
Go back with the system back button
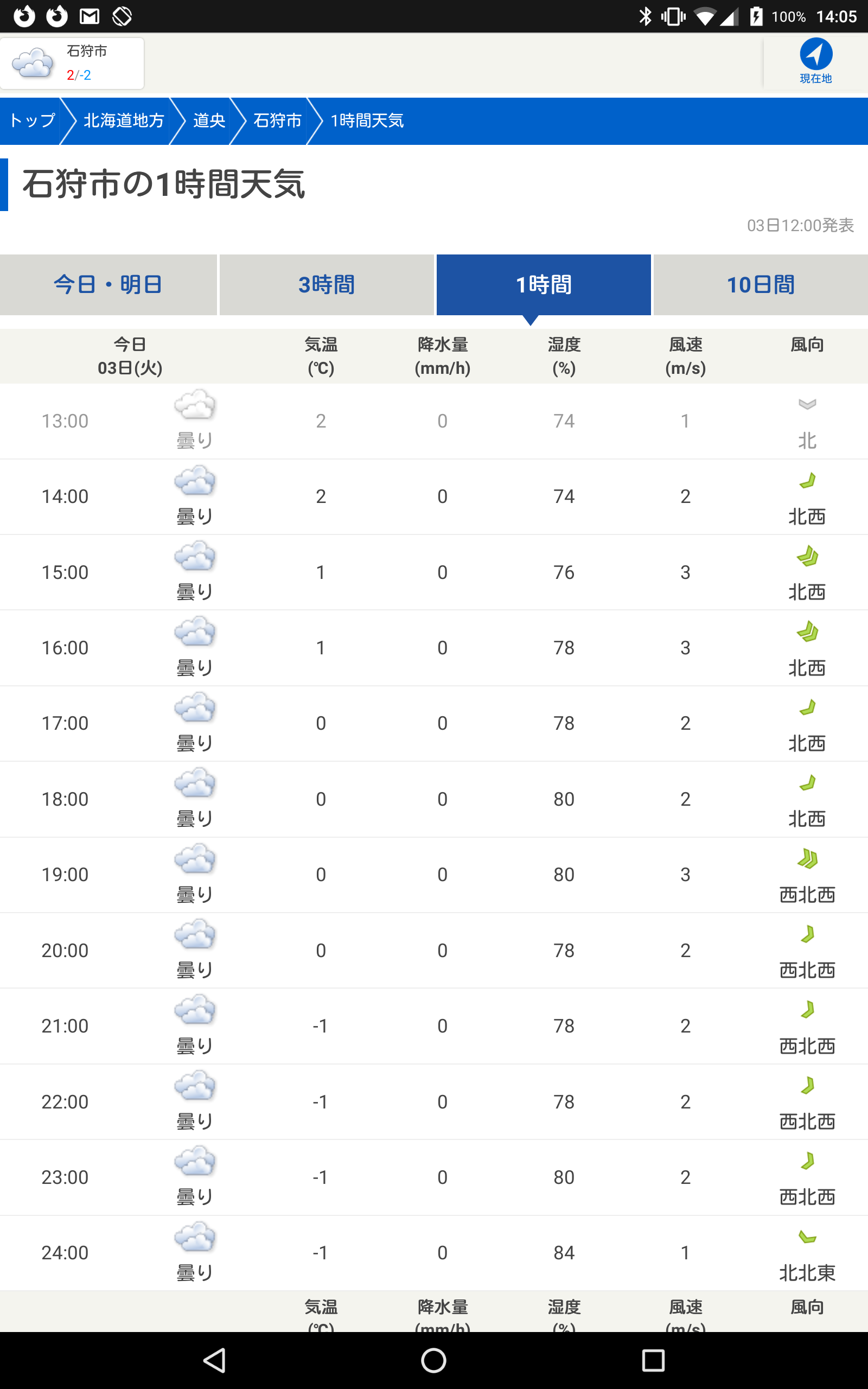coord(215,1360)
